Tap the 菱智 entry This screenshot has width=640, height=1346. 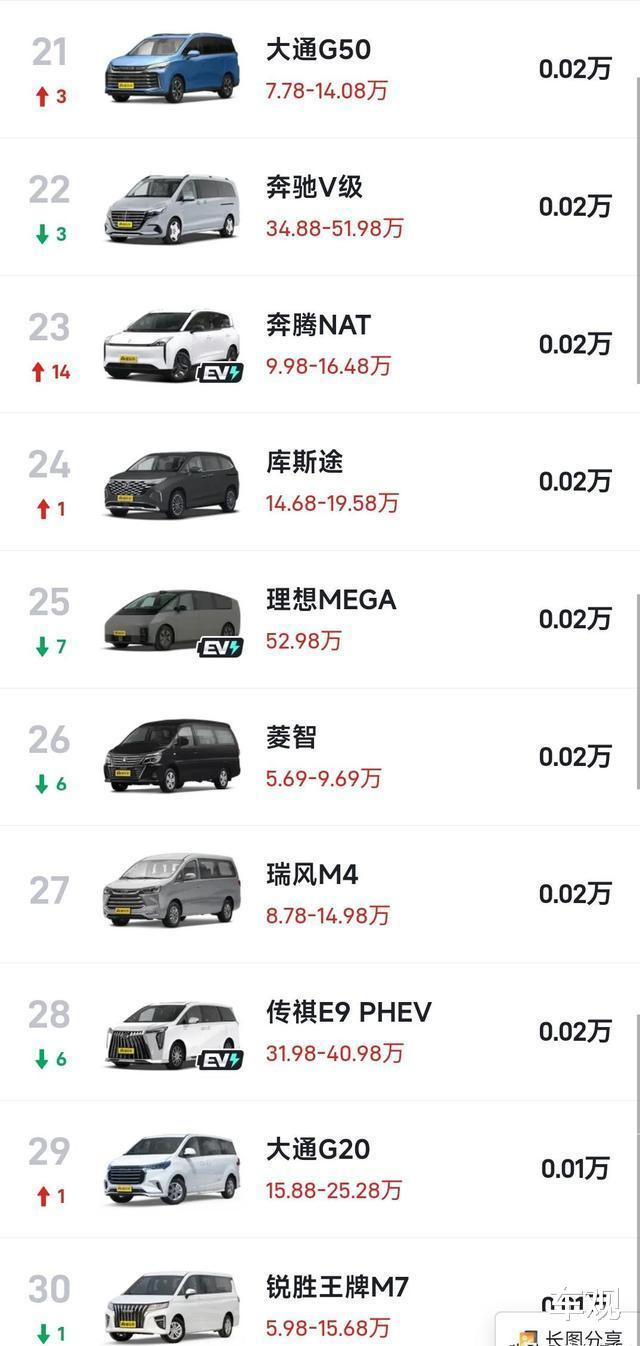pos(291,738)
